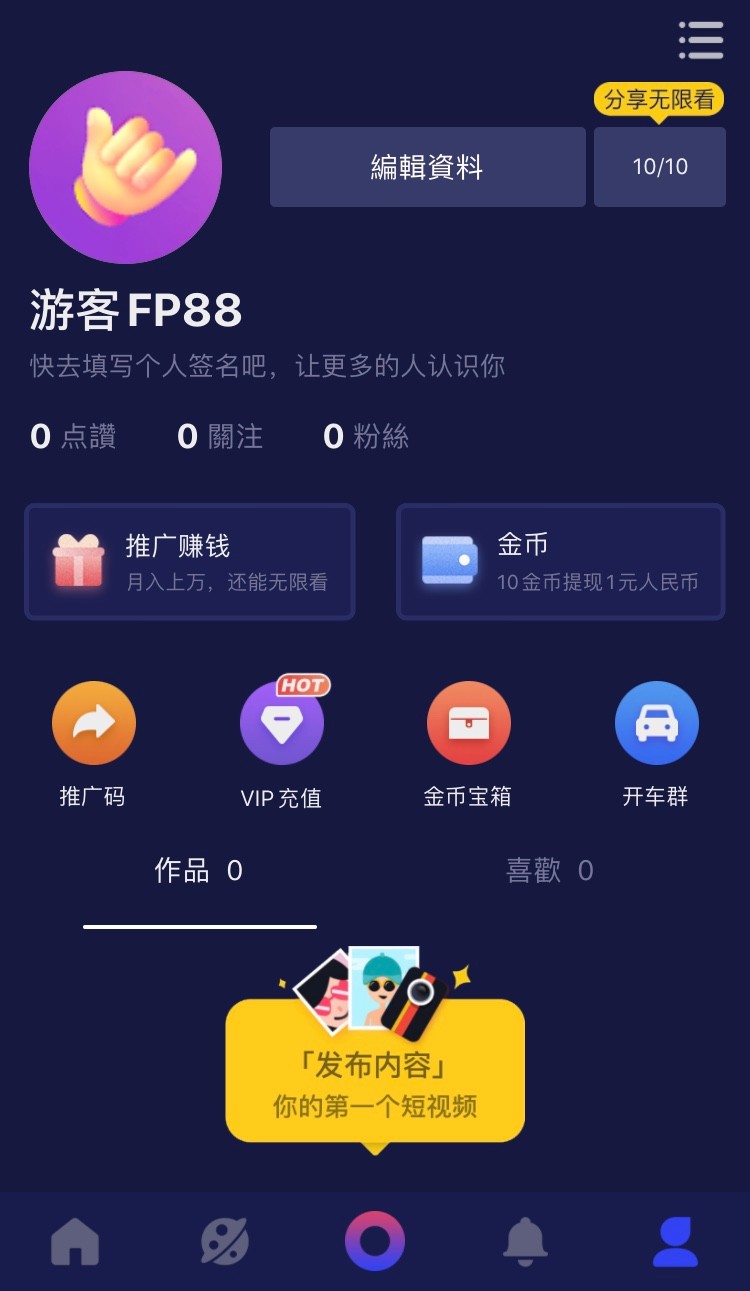
Task: Open the discover planet icon at bottom
Action: point(225,1240)
